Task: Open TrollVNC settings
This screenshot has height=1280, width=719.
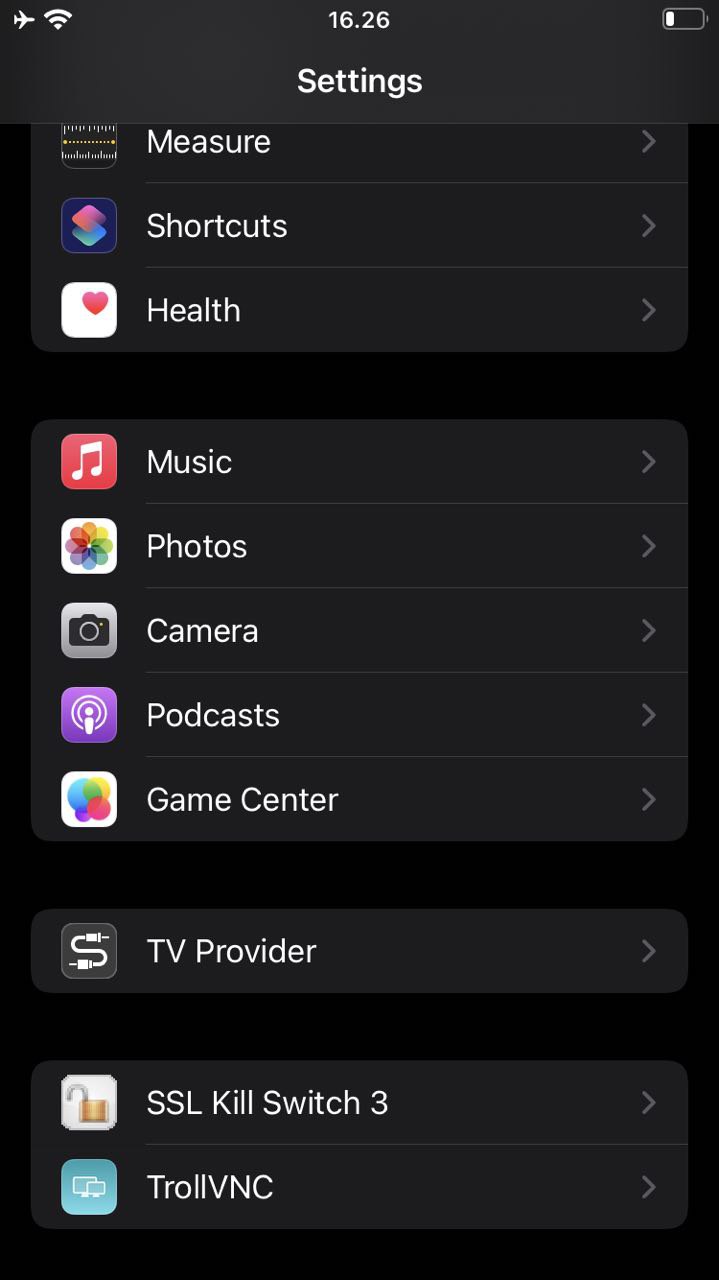Action: click(359, 1187)
